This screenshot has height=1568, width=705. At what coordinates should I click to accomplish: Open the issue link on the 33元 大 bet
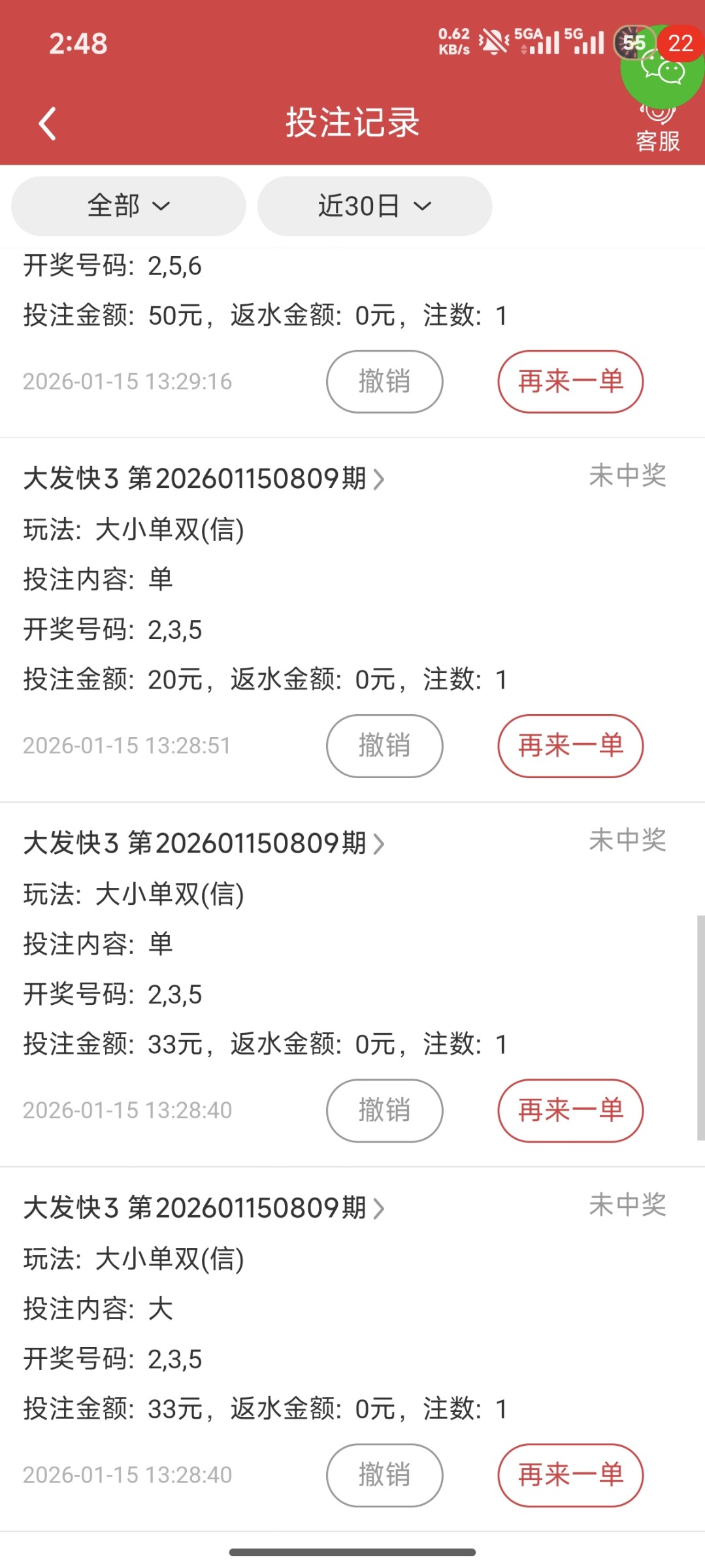click(x=204, y=1208)
